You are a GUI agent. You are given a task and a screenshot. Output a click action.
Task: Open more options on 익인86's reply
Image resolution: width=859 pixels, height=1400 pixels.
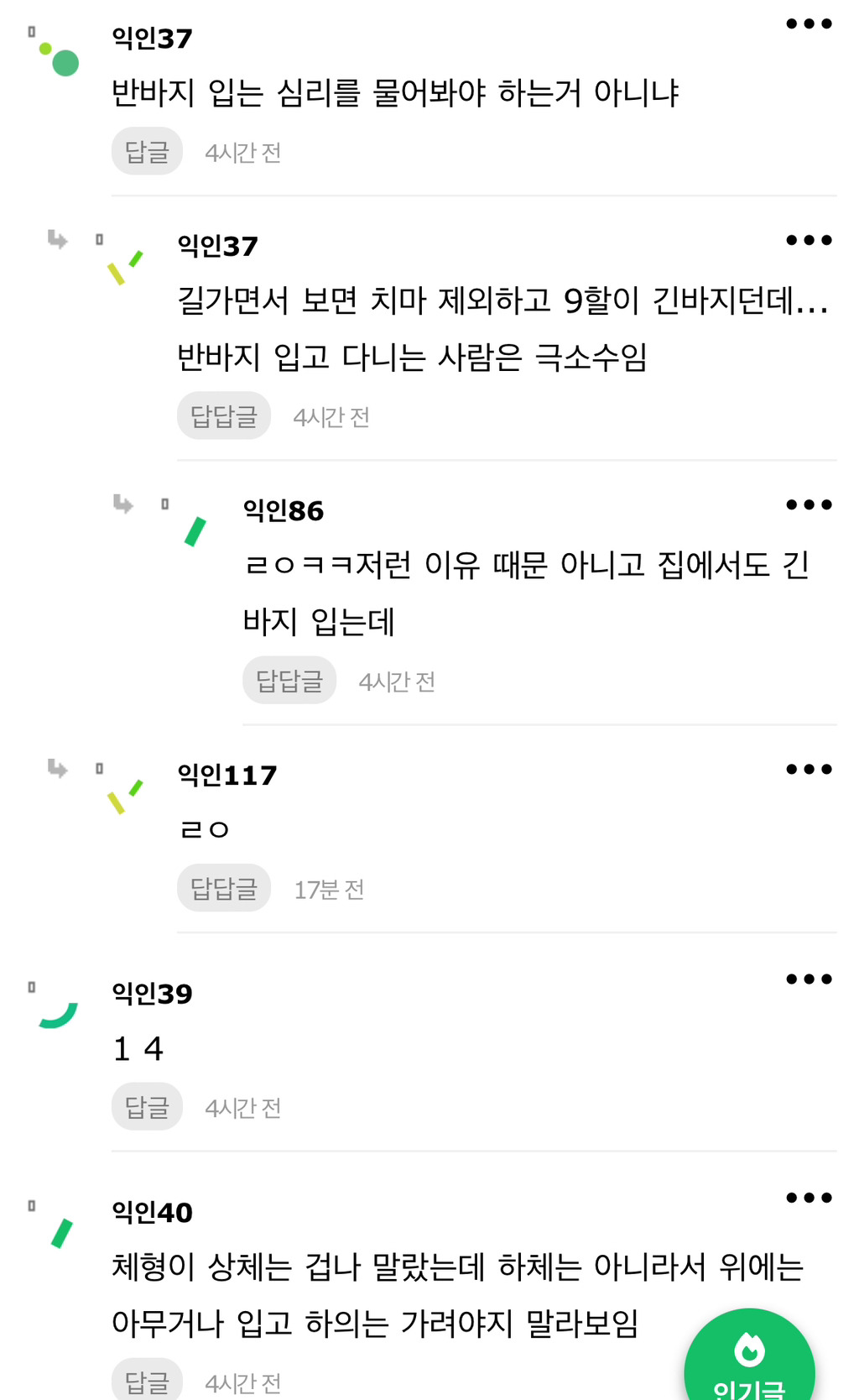pos(809,504)
